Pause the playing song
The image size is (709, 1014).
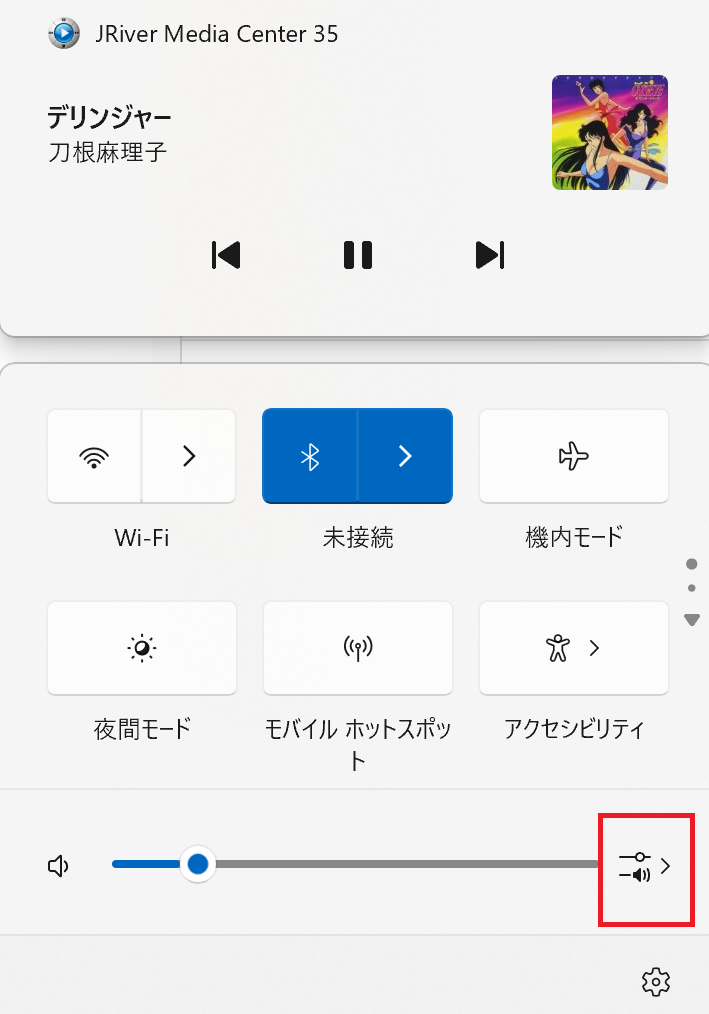tap(357, 255)
